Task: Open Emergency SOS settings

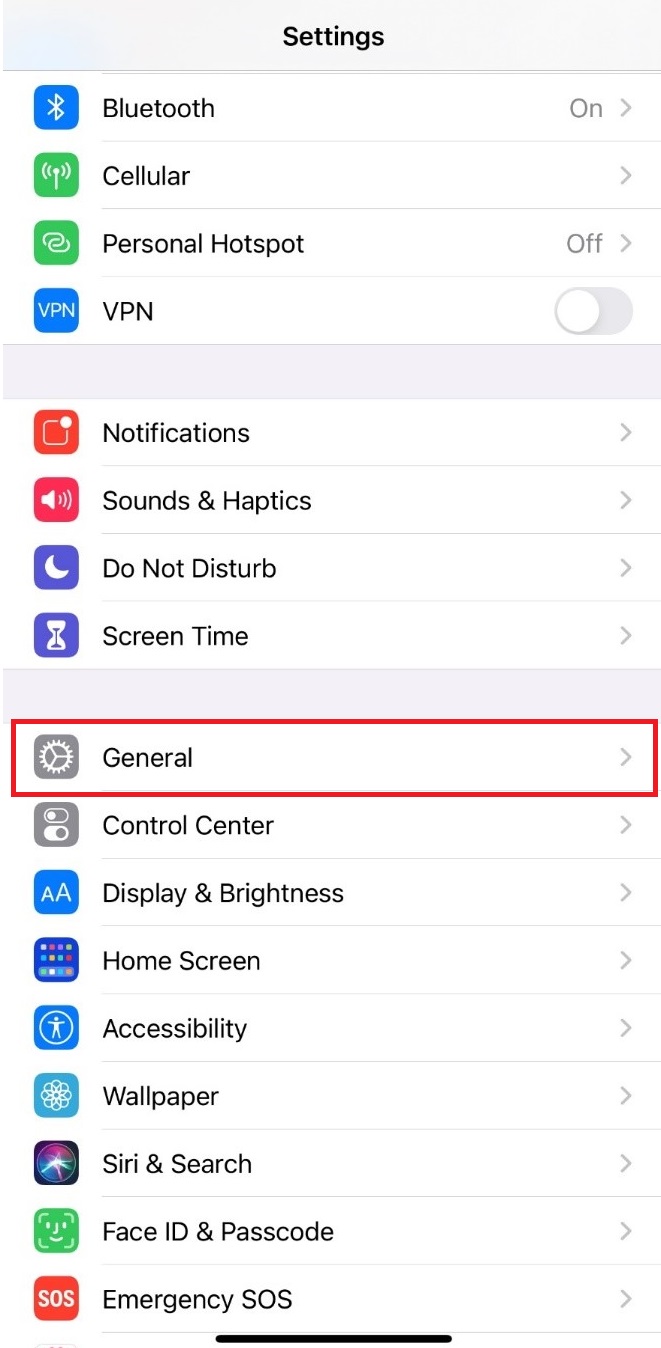Action: point(330,1299)
